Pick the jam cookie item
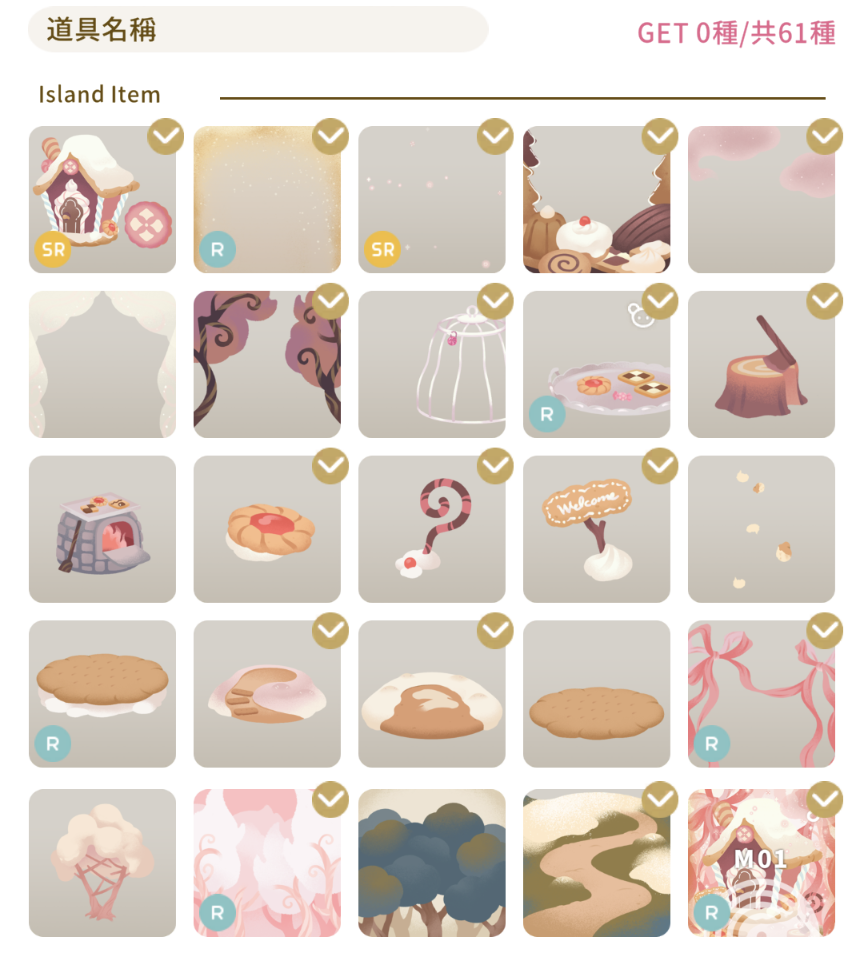The height and width of the screenshot is (956, 864). (267, 529)
